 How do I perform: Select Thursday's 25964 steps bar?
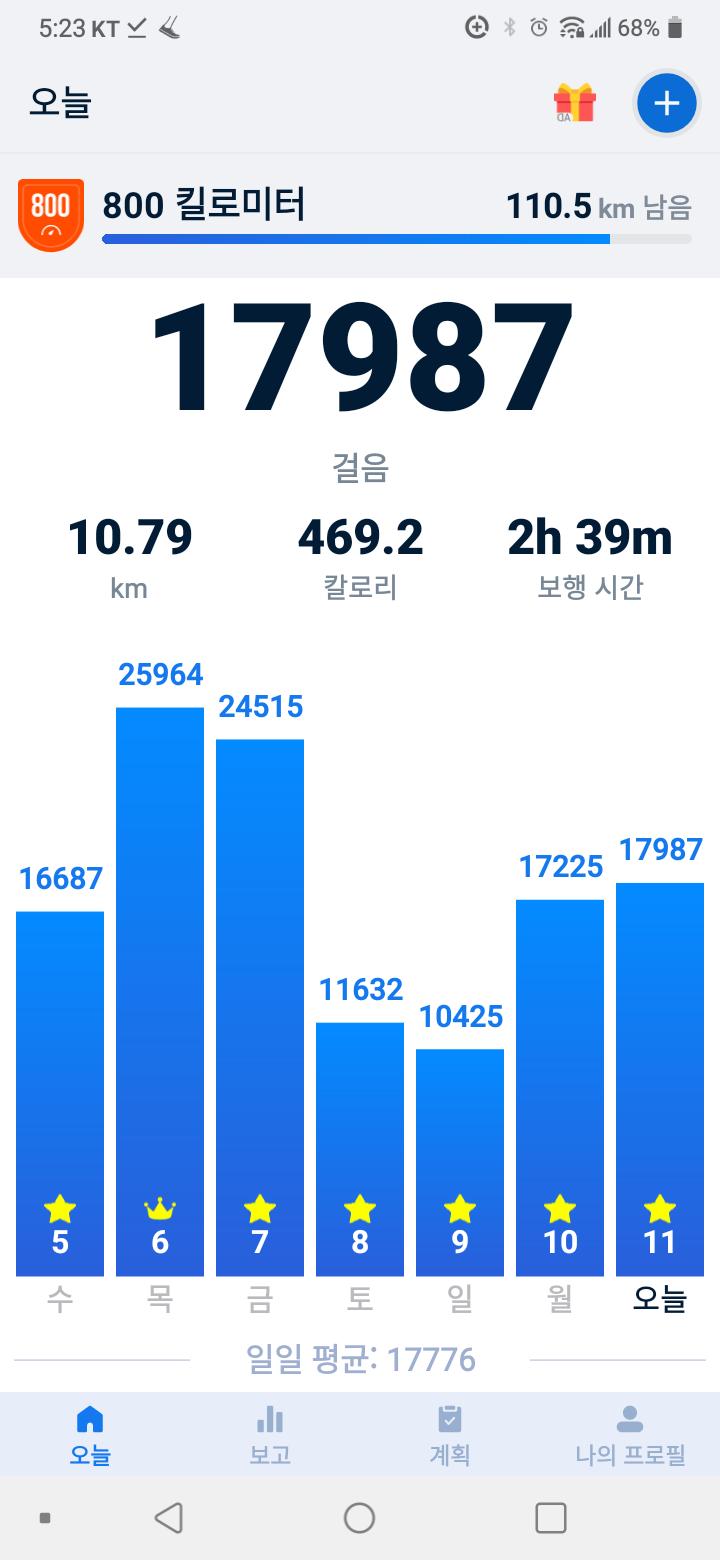[160, 990]
